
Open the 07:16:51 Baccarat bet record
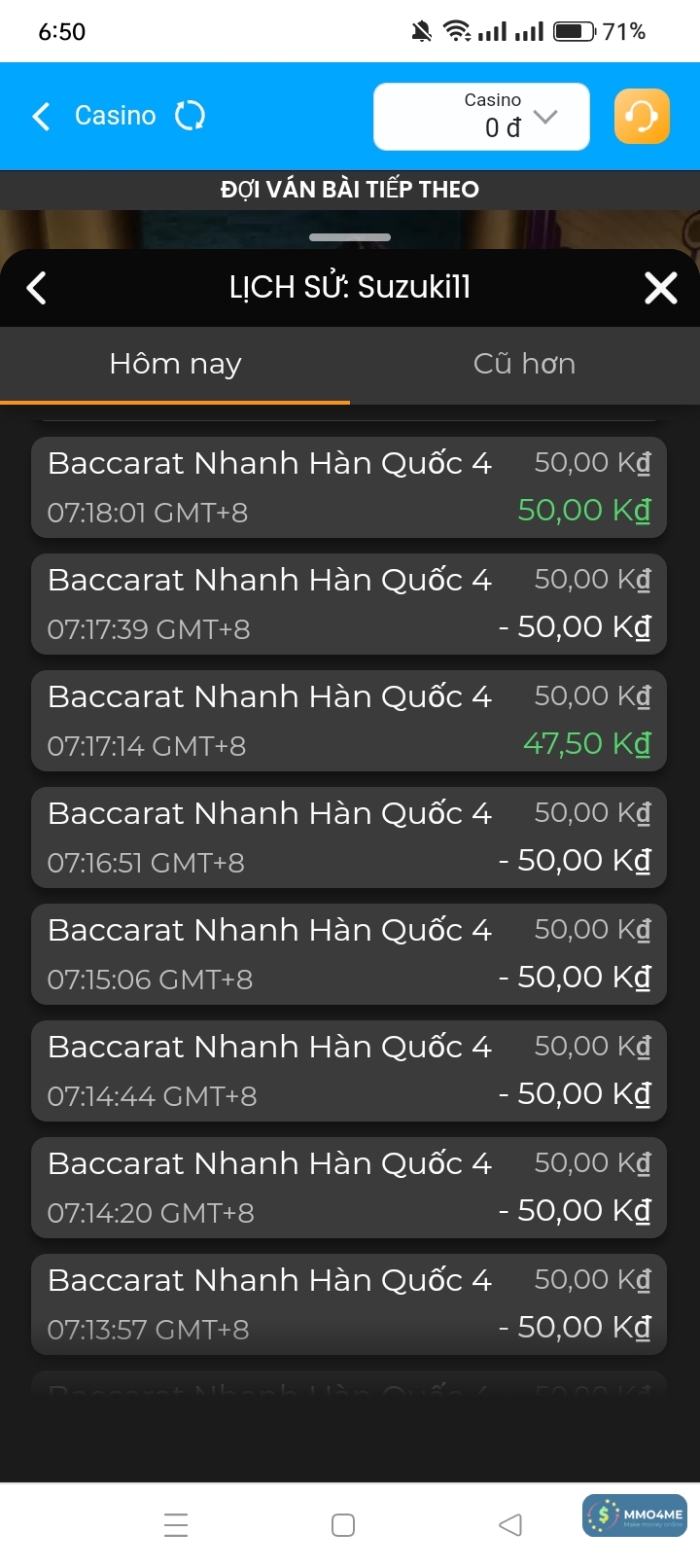tap(349, 837)
